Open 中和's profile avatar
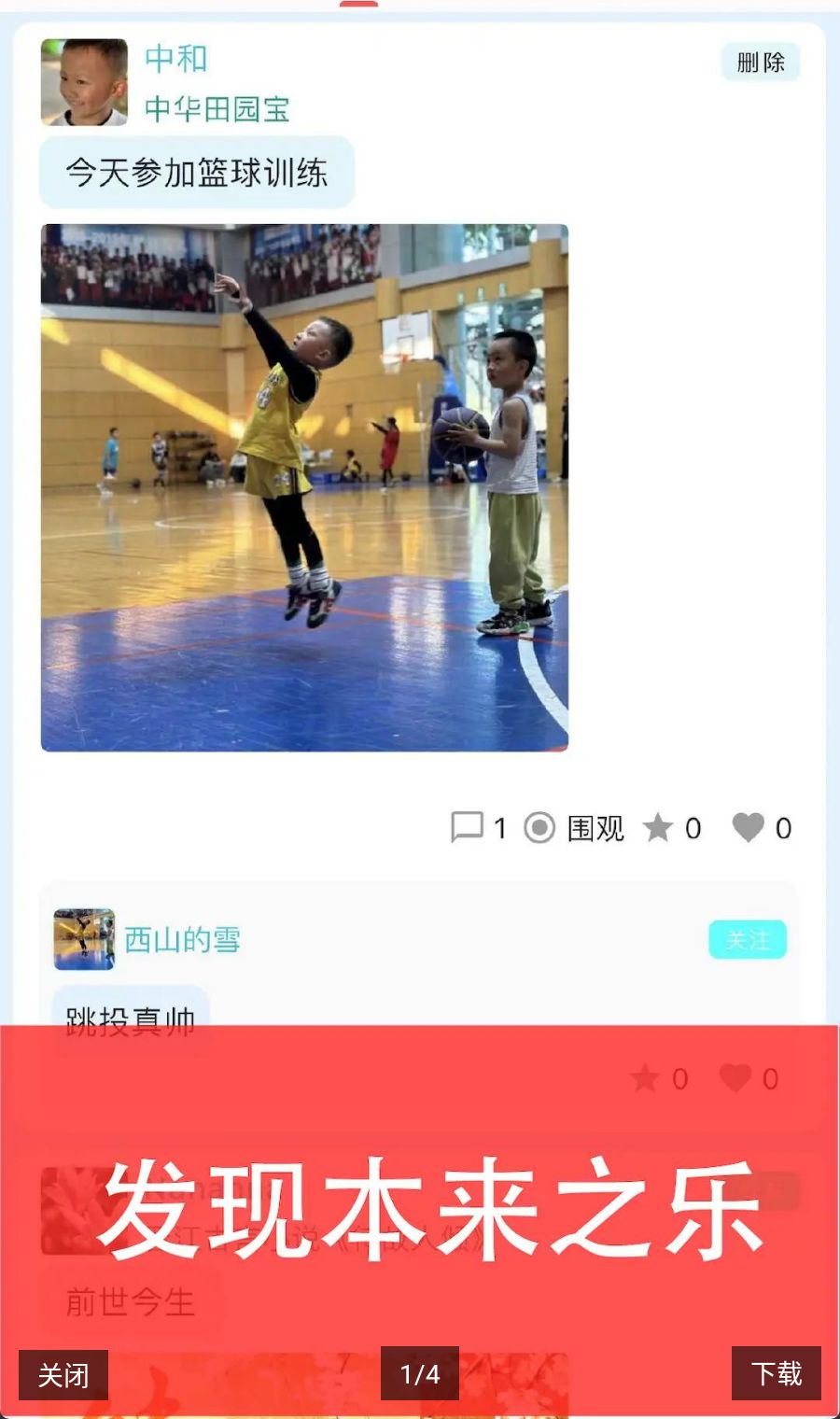Image resolution: width=840 pixels, height=1419 pixels. pos(84,82)
